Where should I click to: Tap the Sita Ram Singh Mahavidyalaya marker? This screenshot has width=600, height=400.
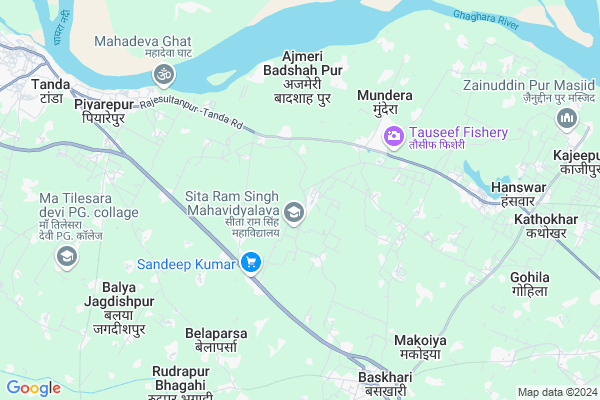[x=294, y=211]
